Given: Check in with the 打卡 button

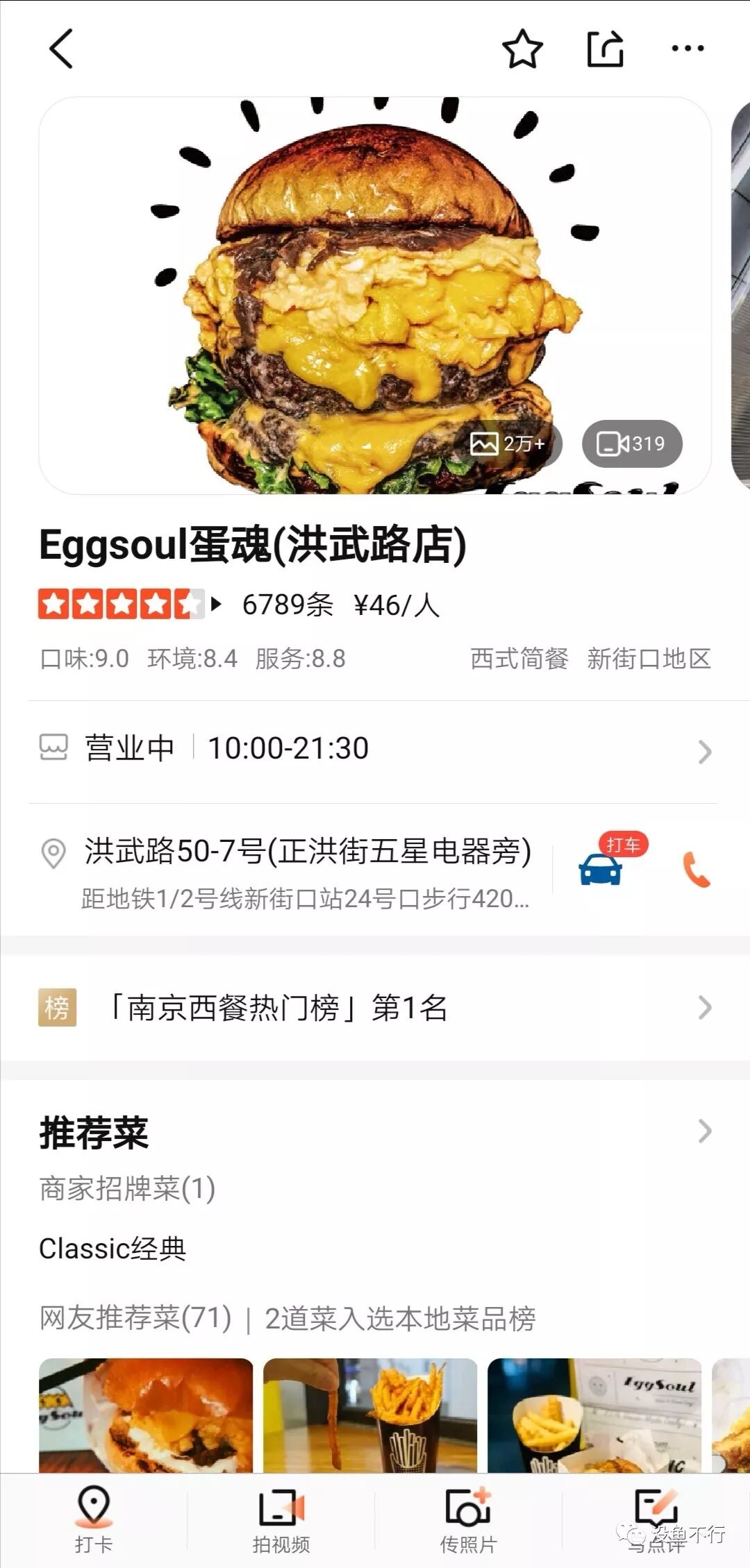Looking at the screenshot, I should coord(93,1519).
